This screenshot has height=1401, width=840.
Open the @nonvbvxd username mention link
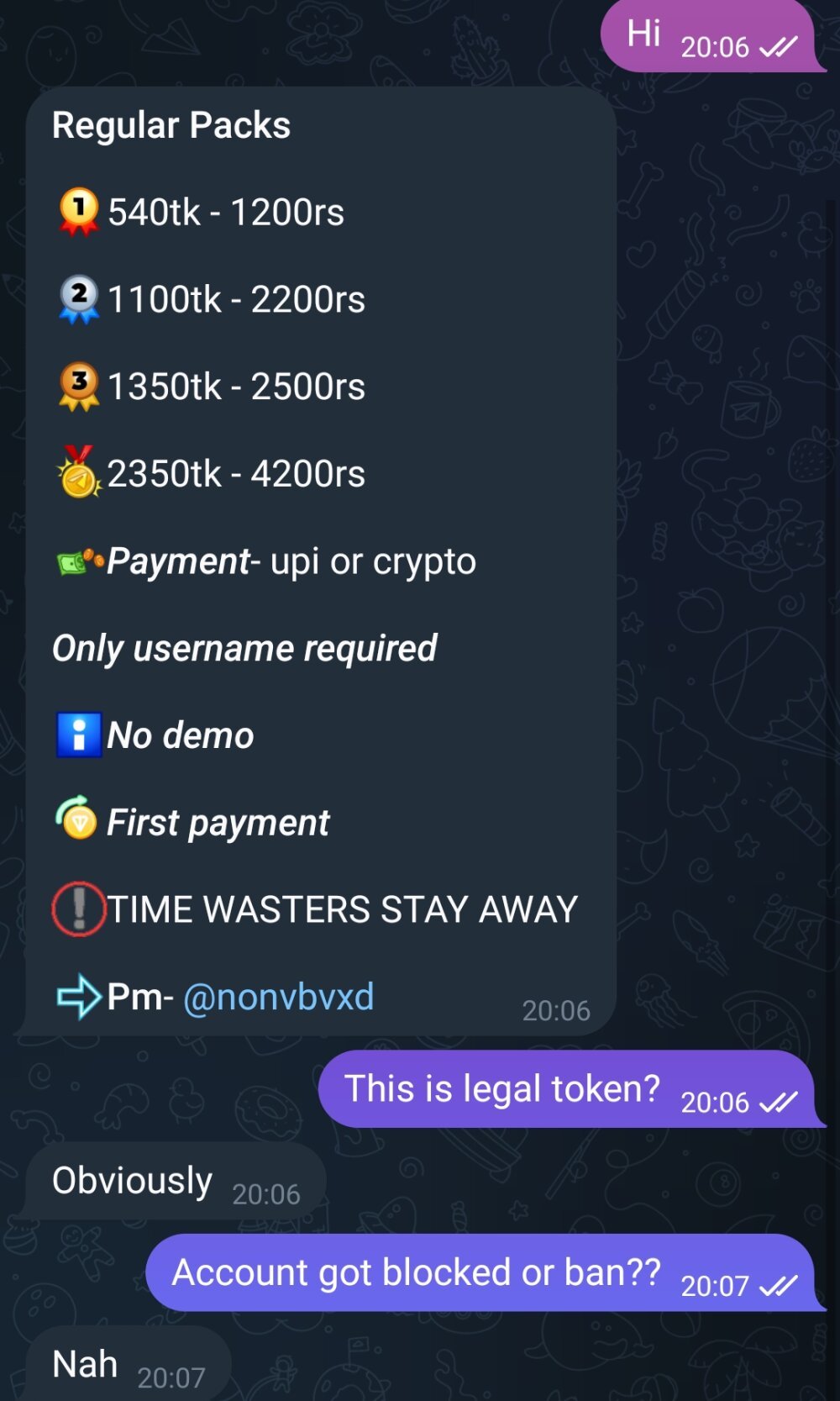coord(279,998)
